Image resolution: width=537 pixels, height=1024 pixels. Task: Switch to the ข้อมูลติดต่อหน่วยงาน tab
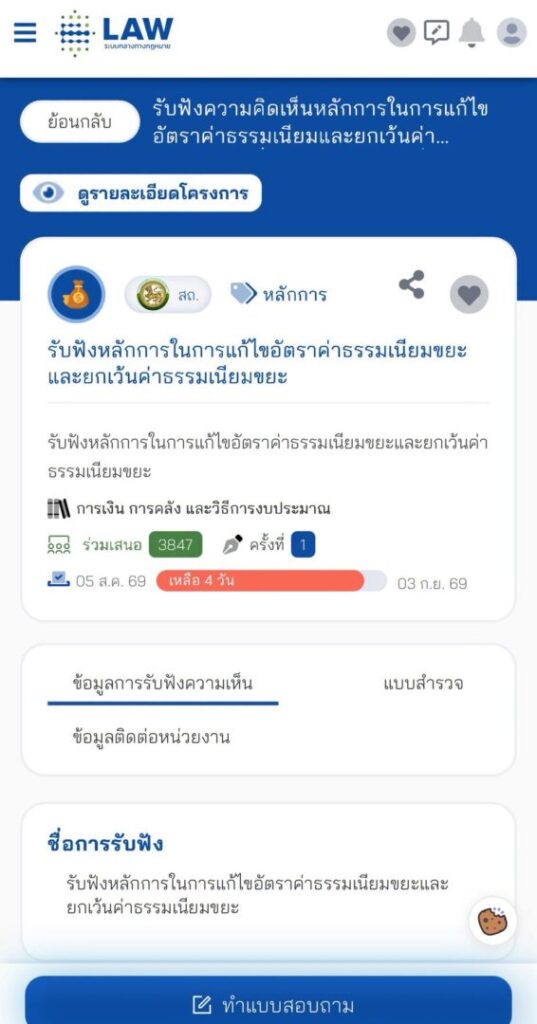pos(151,738)
